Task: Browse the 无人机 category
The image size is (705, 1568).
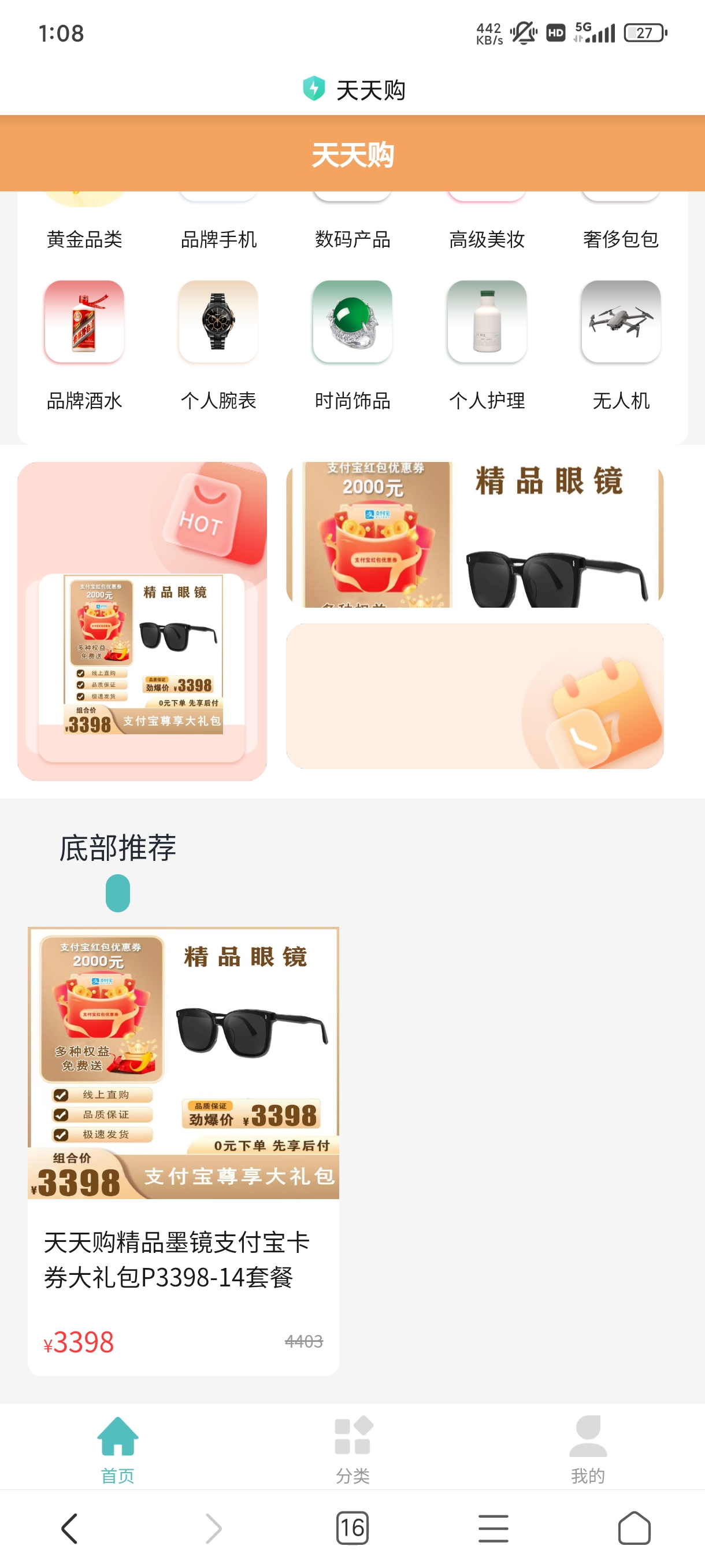Action: point(621,346)
